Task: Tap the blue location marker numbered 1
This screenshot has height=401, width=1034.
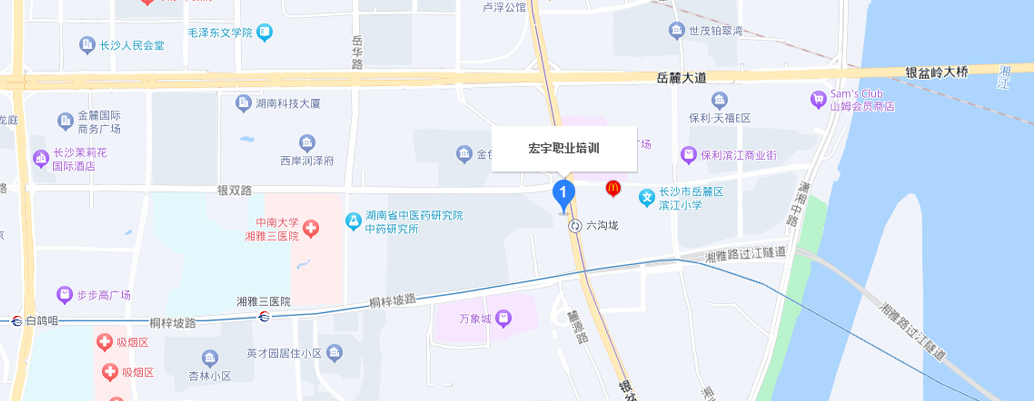Action: [x=564, y=192]
